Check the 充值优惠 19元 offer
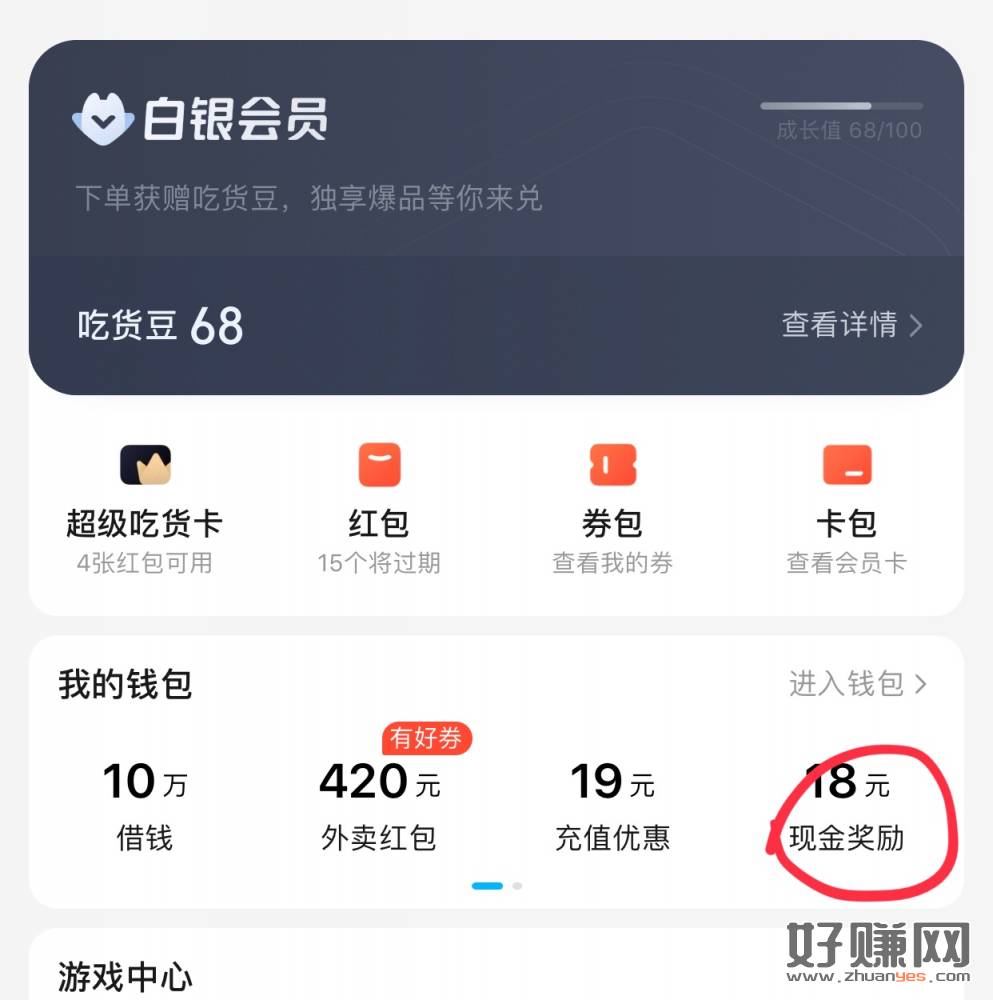 [612, 806]
